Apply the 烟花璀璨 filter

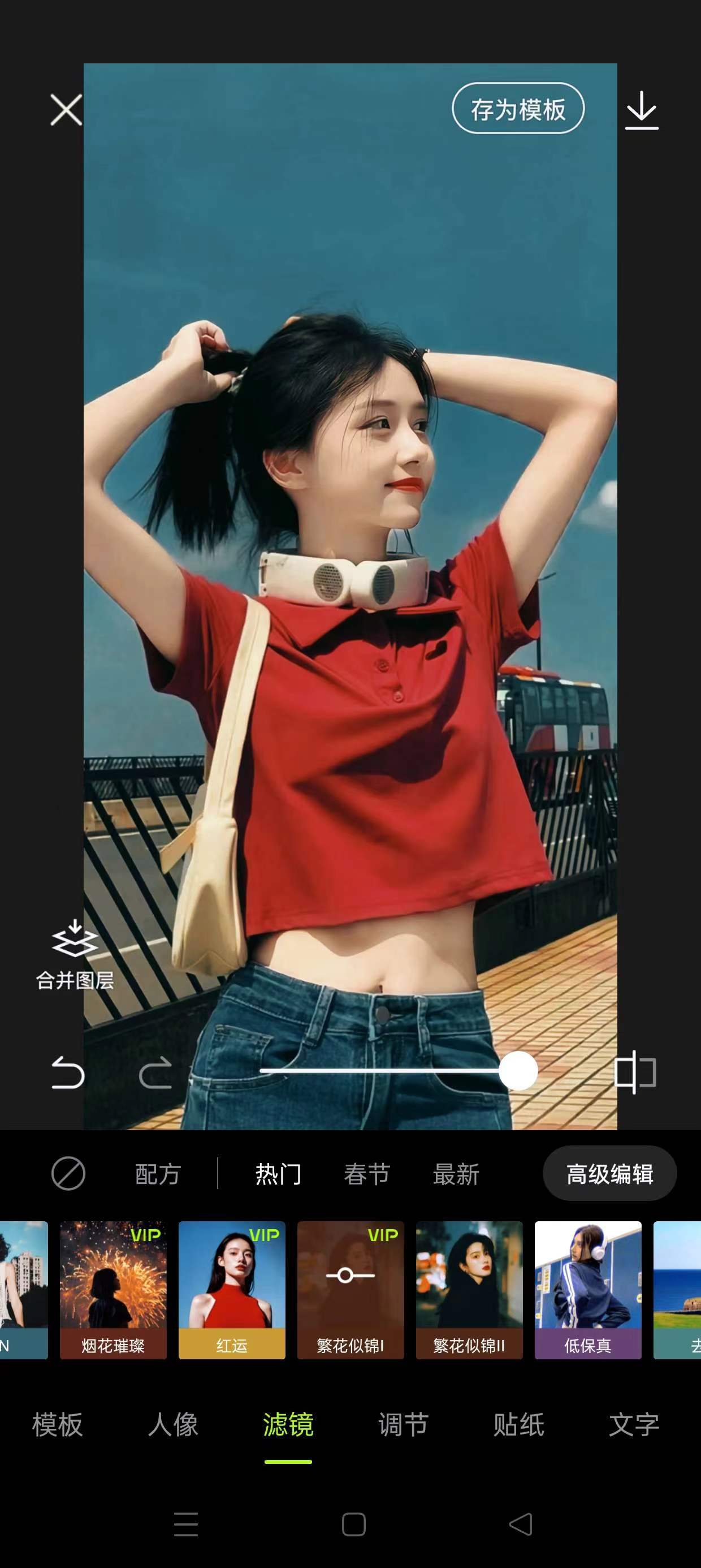(113, 1289)
